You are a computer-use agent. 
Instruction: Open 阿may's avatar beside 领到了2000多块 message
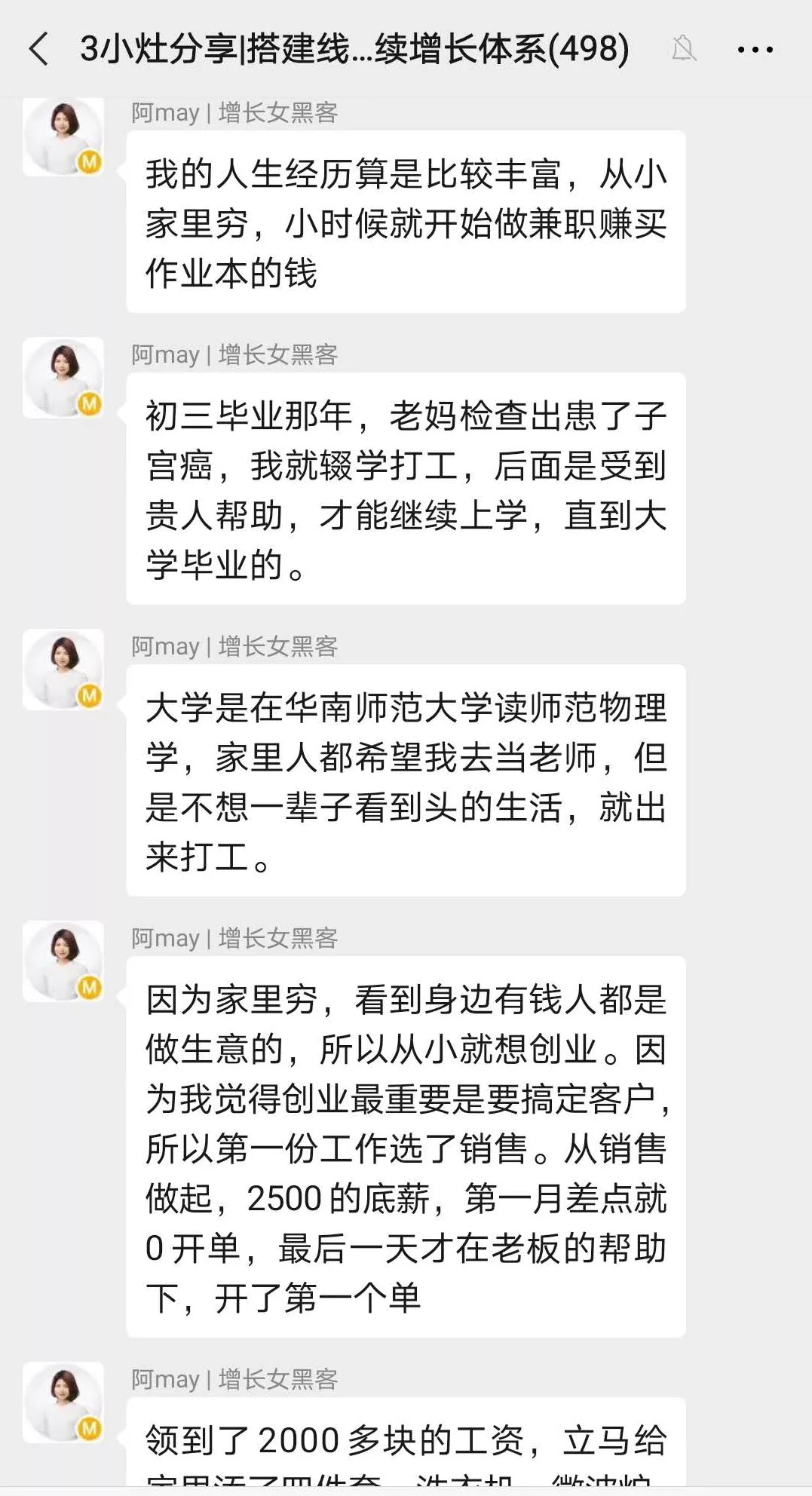point(63,1402)
